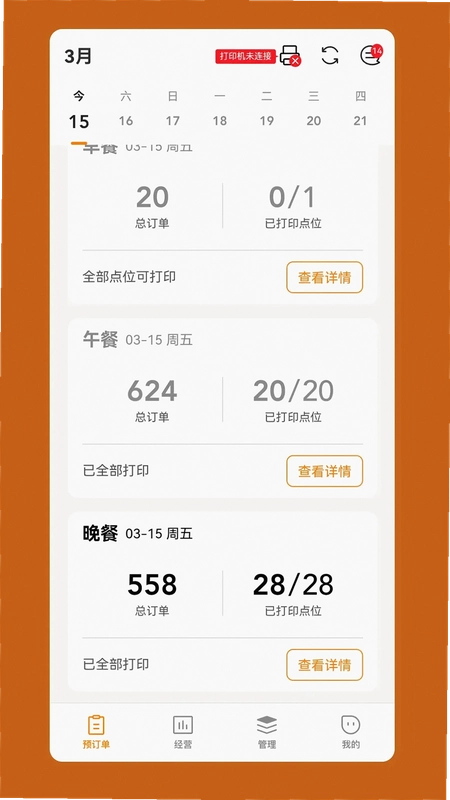Switch to the 经营 tab
450x800 pixels.
(x=183, y=732)
